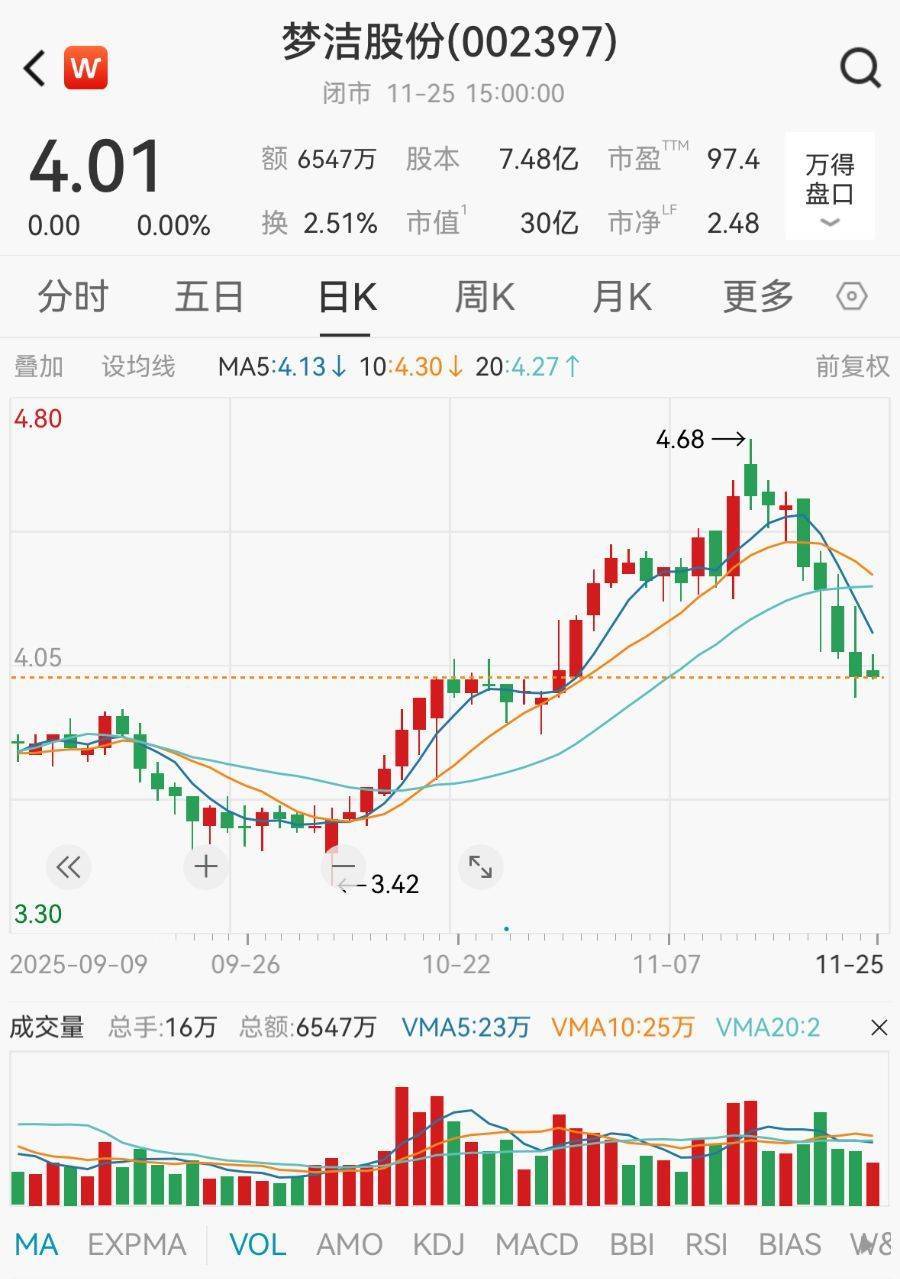Switch to the 月K chart tab
Screen dimensions: 900x1279
621,297
